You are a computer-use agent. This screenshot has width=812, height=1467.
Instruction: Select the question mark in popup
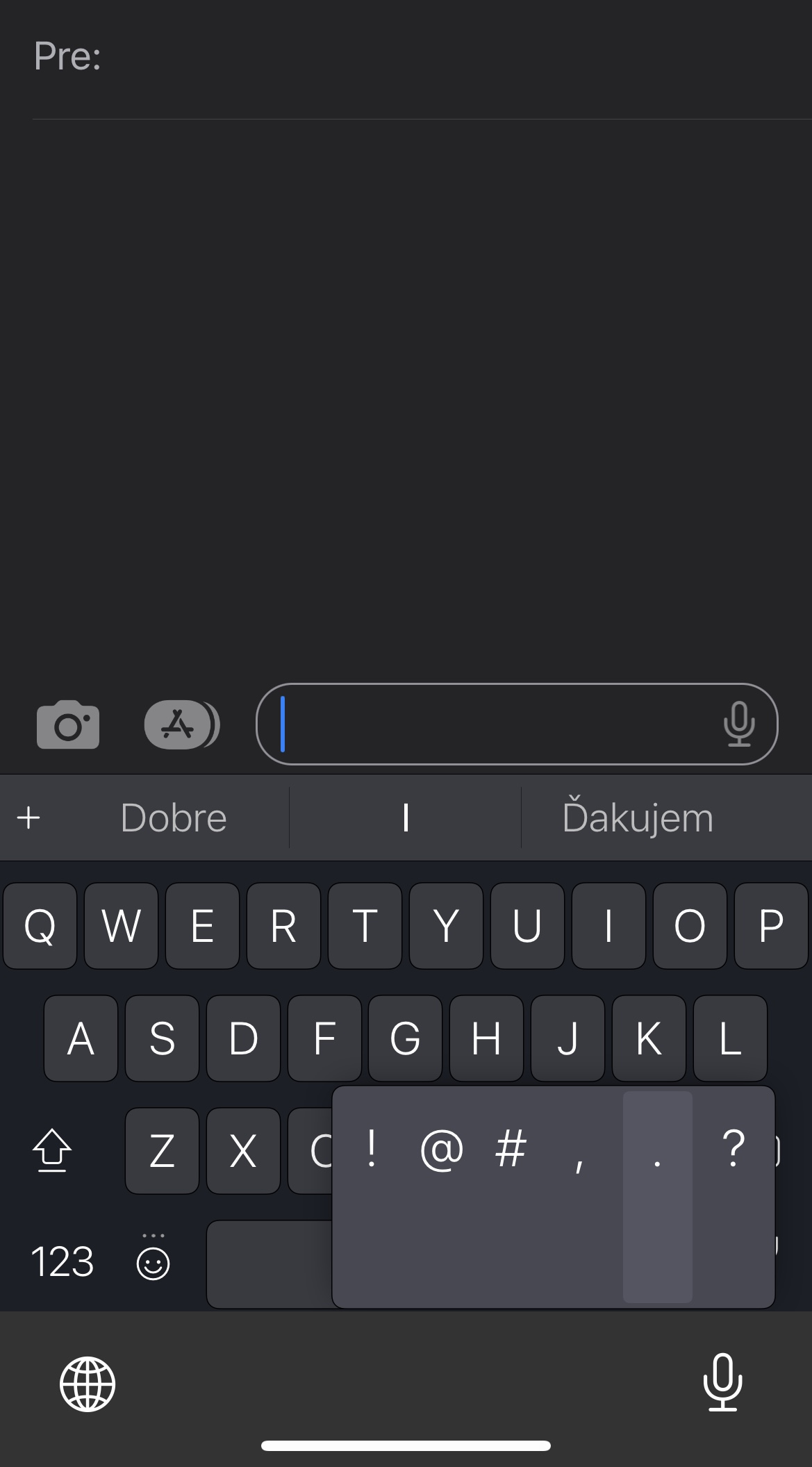point(734,1150)
